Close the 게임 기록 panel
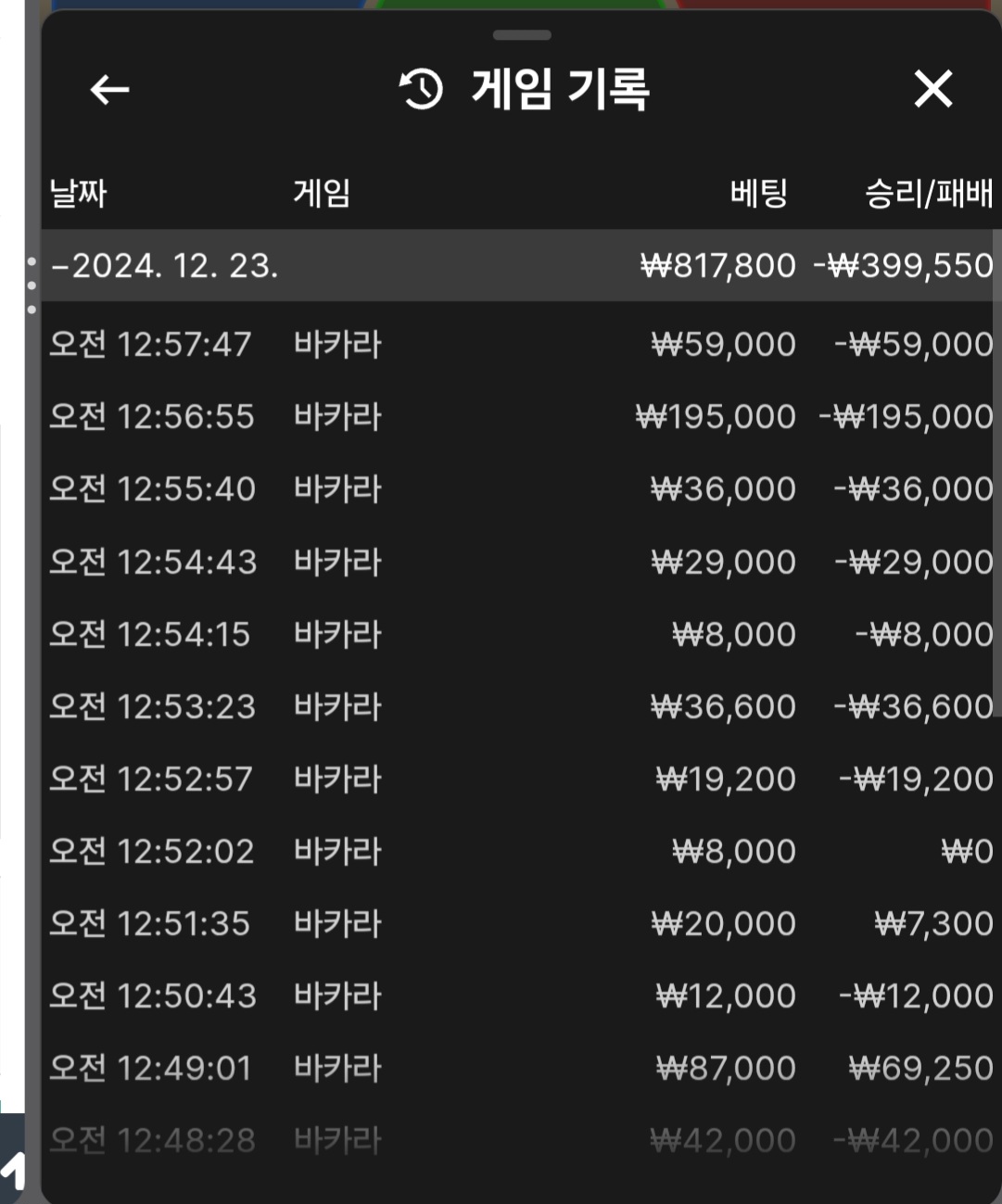This screenshot has width=1002, height=1204. point(932,90)
